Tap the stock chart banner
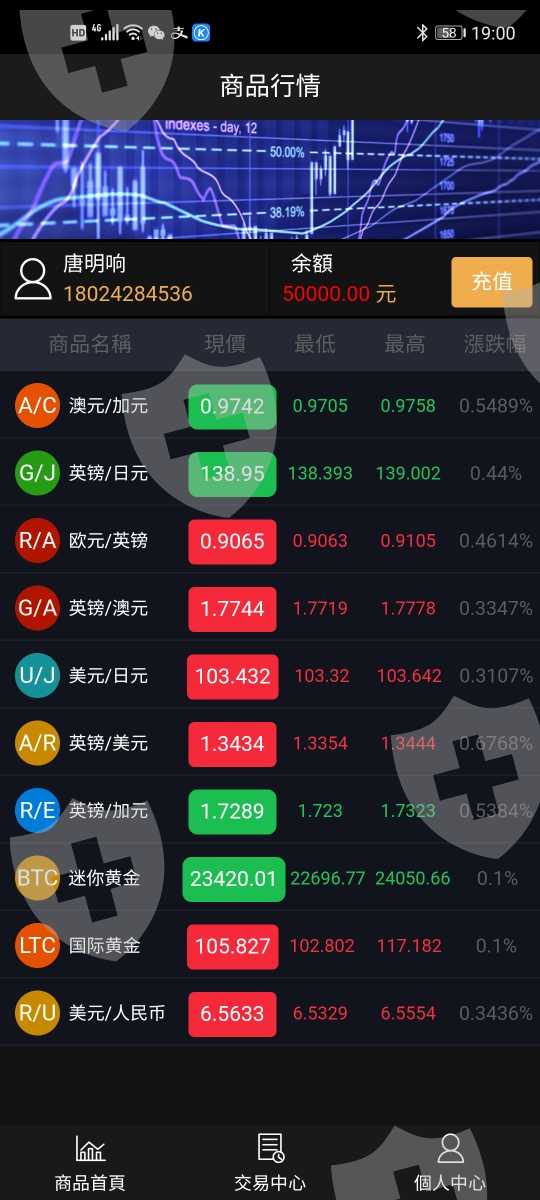 (x=270, y=179)
